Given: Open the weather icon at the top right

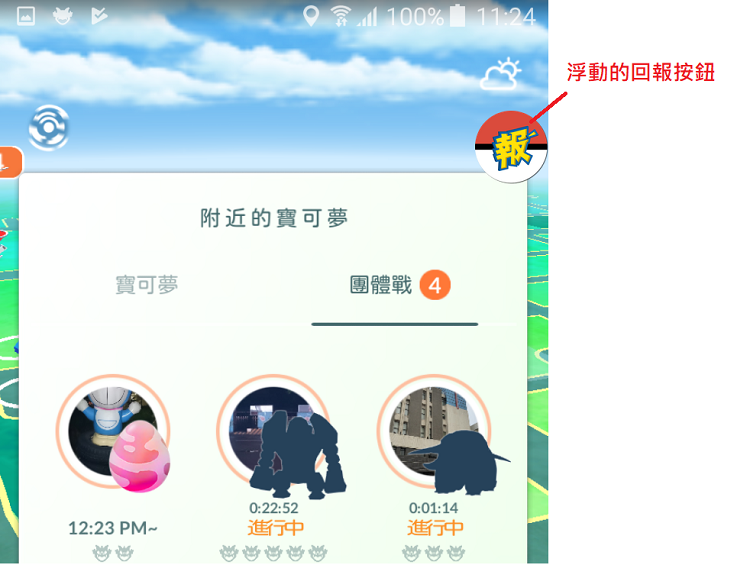Looking at the screenshot, I should click(500, 75).
